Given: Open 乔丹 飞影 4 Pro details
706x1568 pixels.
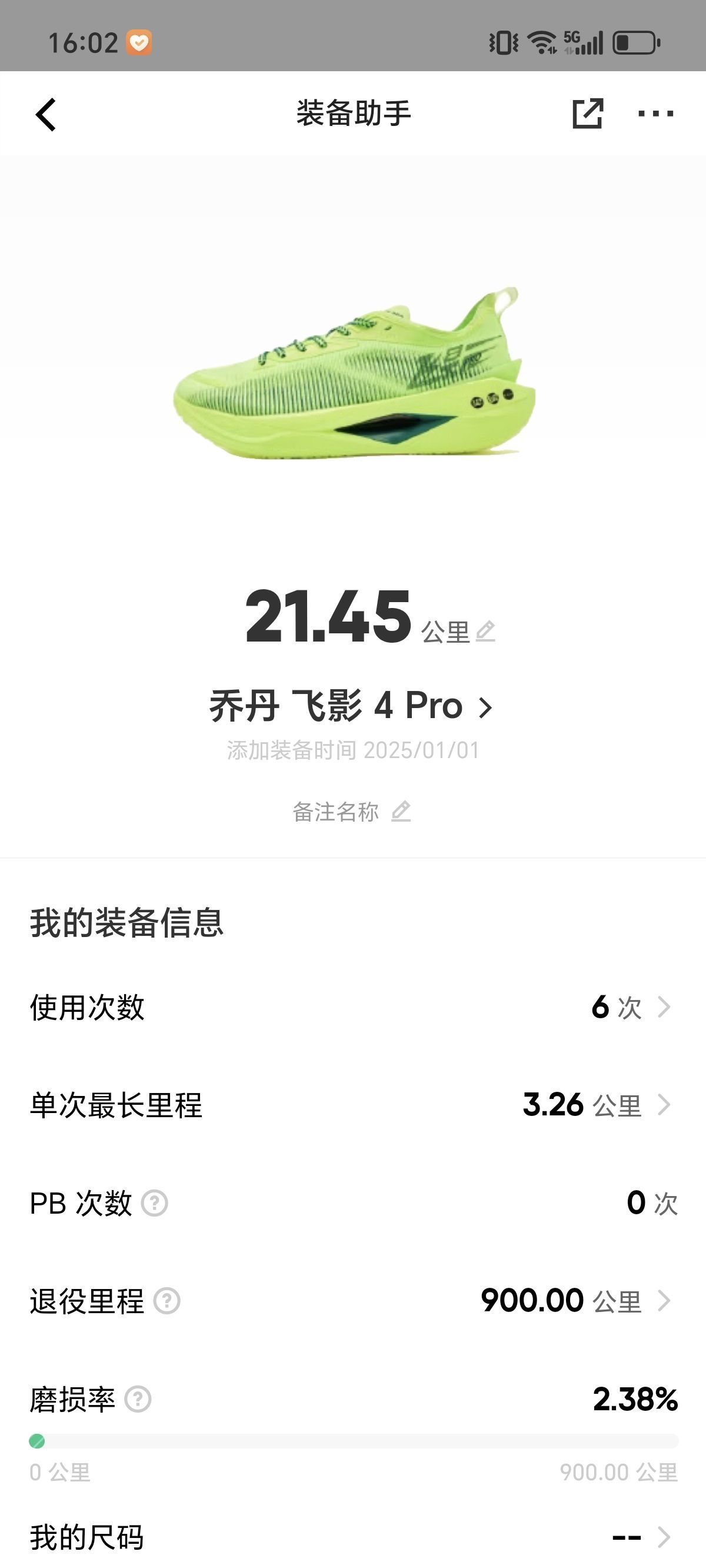Looking at the screenshot, I should pos(351,706).
